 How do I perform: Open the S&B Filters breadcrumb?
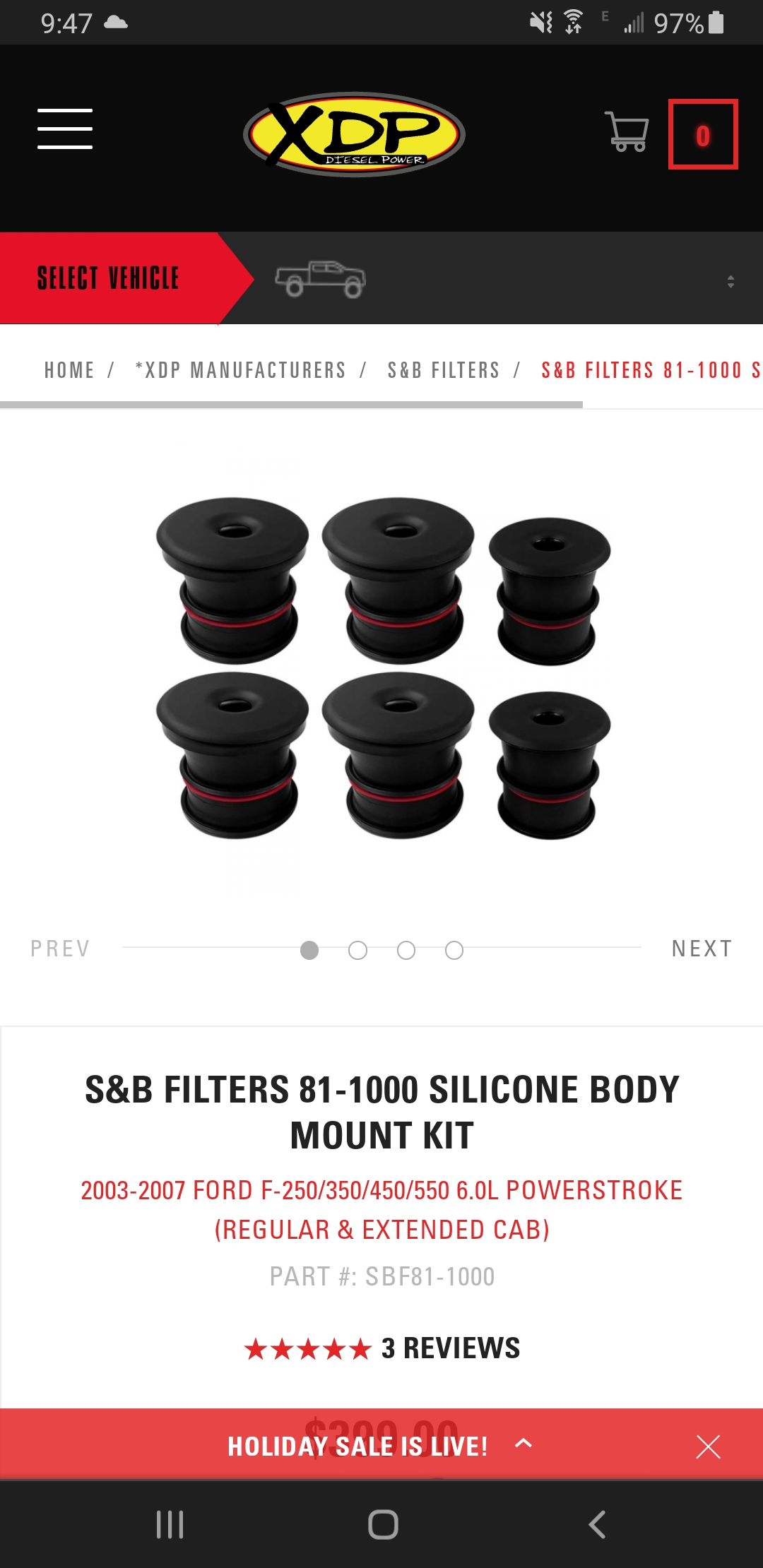(x=444, y=370)
